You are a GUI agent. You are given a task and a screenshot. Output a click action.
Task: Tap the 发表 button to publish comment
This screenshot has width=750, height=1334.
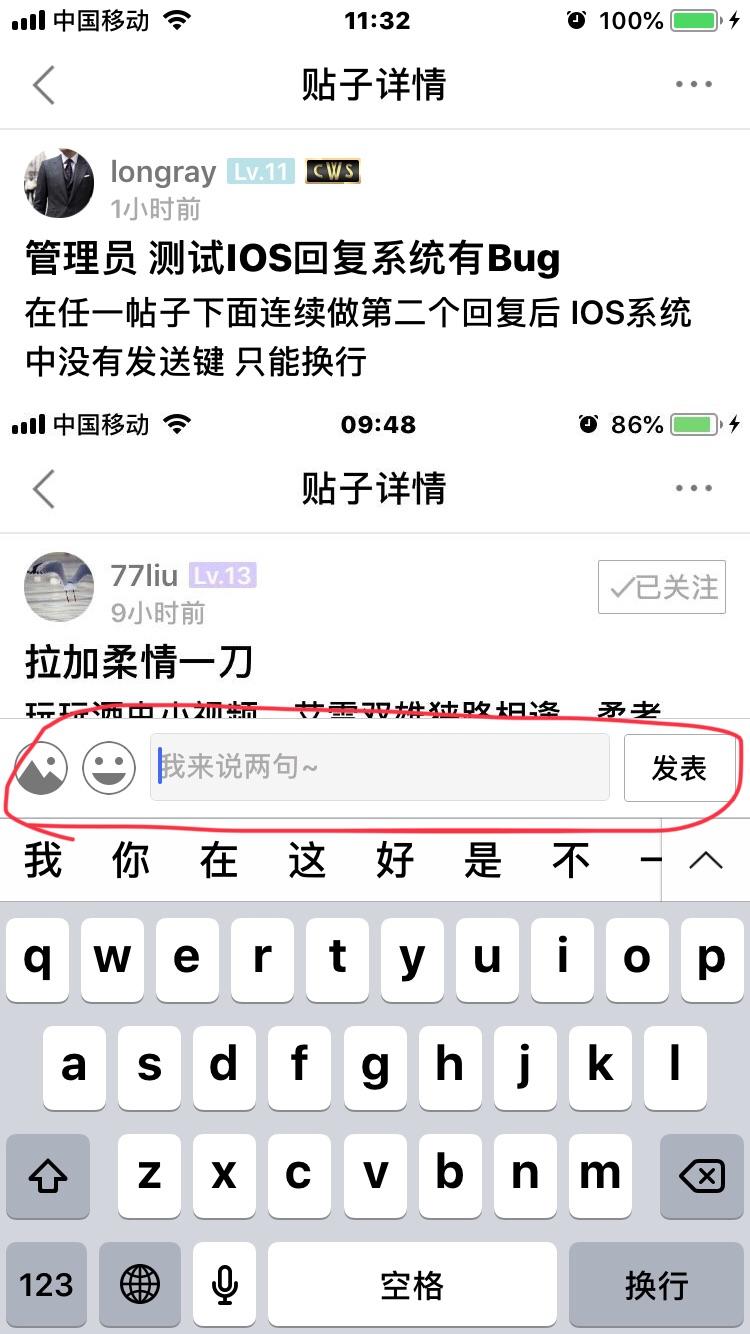[681, 768]
